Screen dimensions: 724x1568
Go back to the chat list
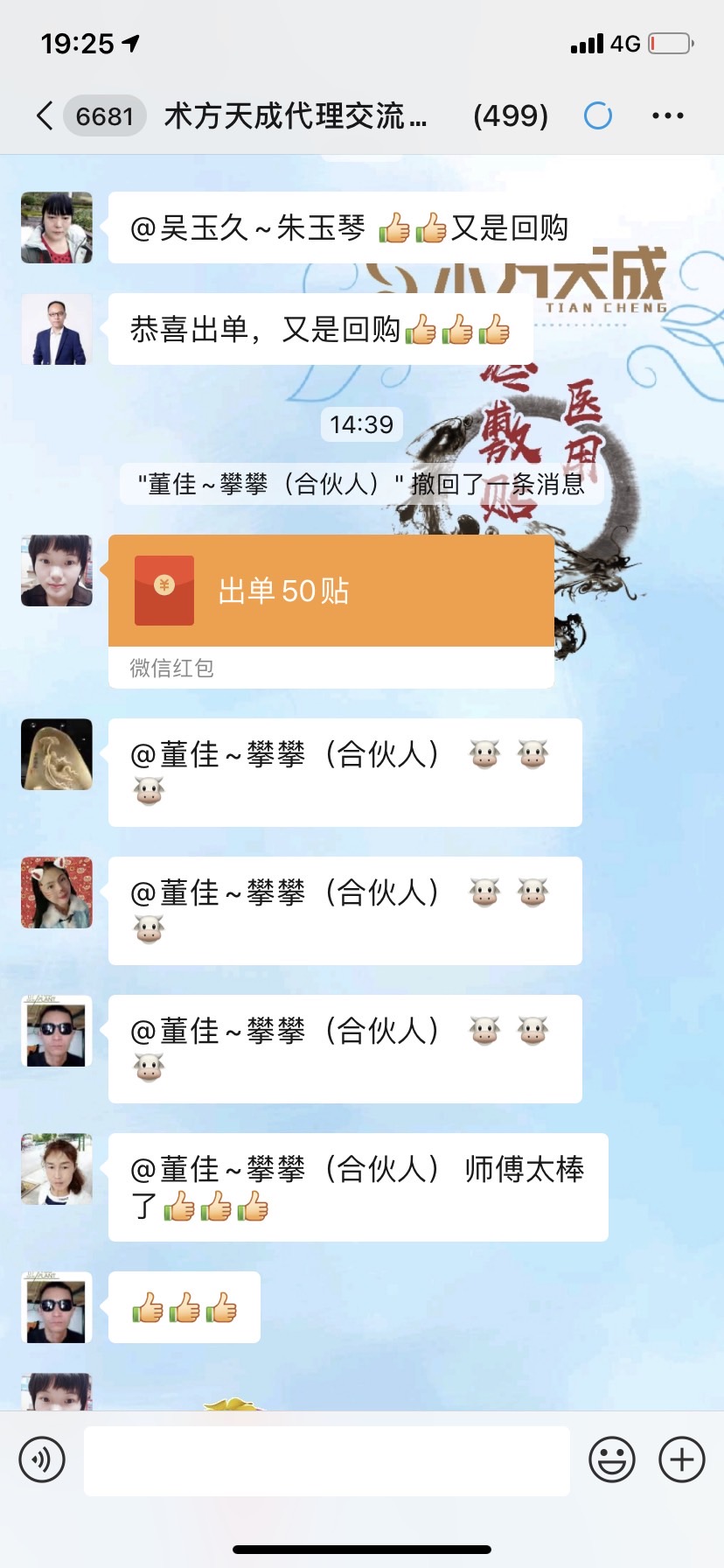coord(45,115)
